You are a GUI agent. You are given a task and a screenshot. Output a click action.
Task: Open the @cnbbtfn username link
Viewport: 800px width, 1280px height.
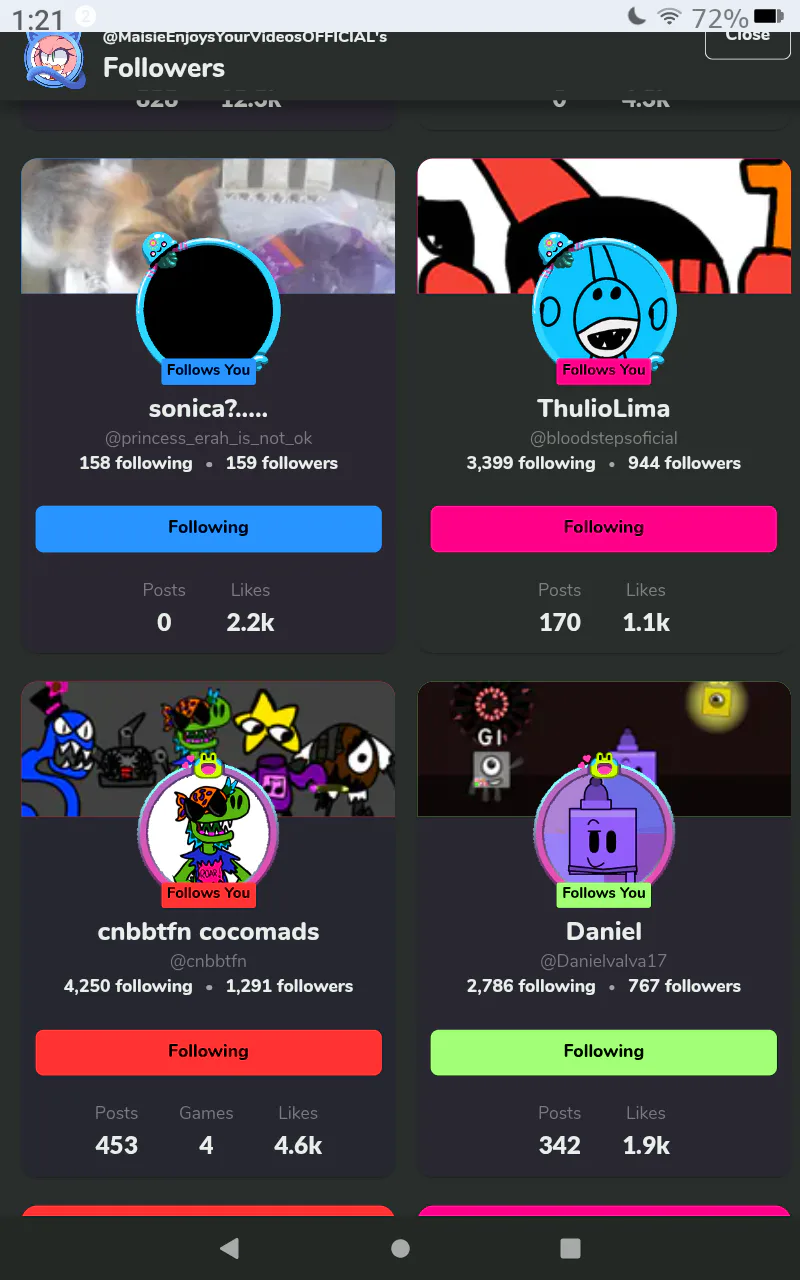[x=208, y=961]
